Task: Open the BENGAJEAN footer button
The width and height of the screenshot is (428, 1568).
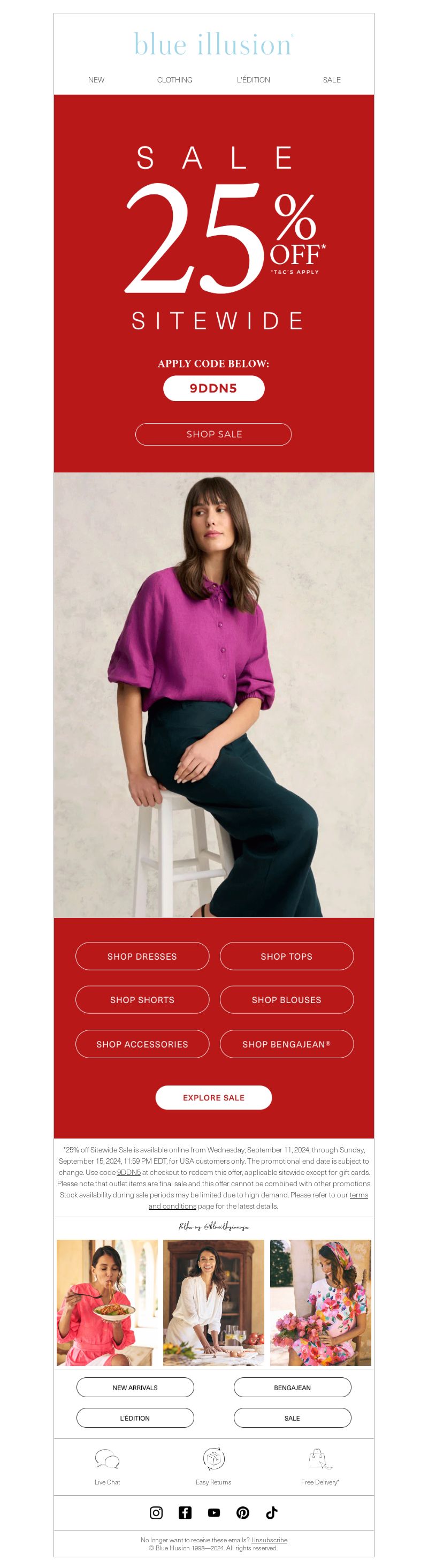Action: pos(293,1387)
